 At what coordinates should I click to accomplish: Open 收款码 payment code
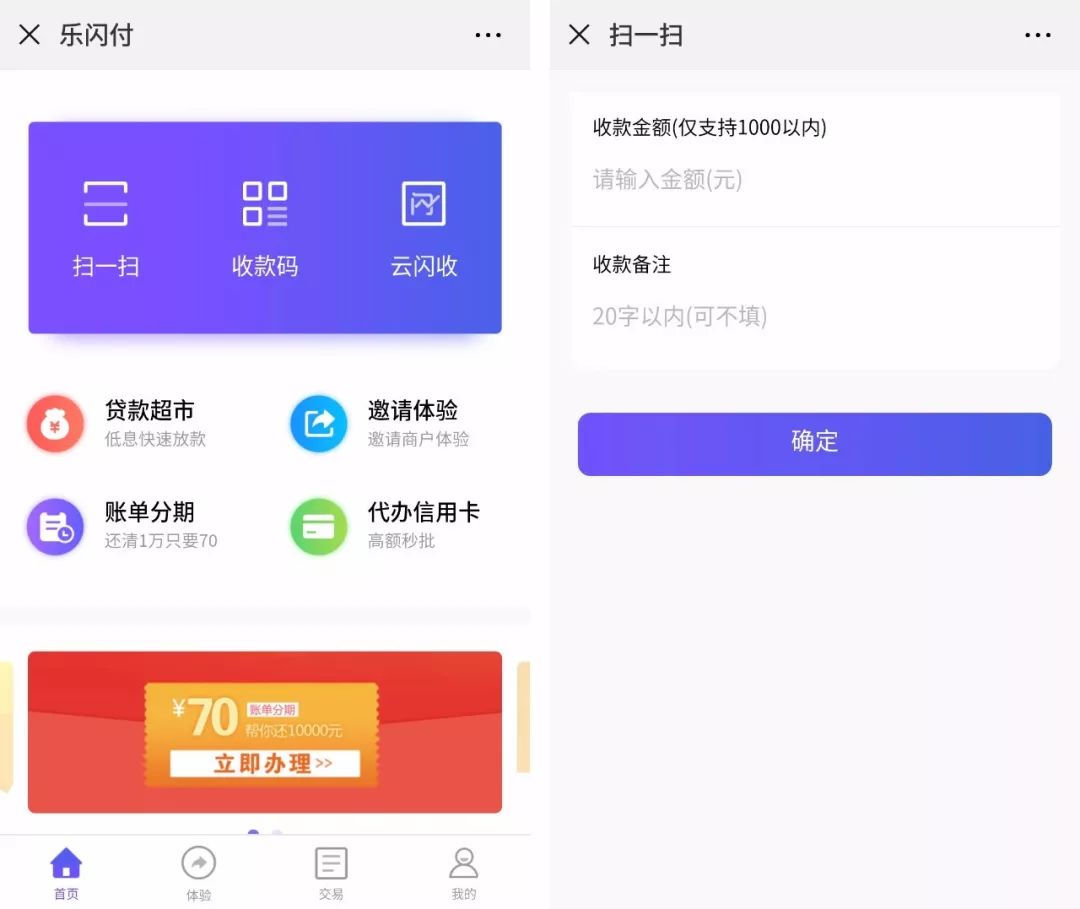(x=265, y=228)
